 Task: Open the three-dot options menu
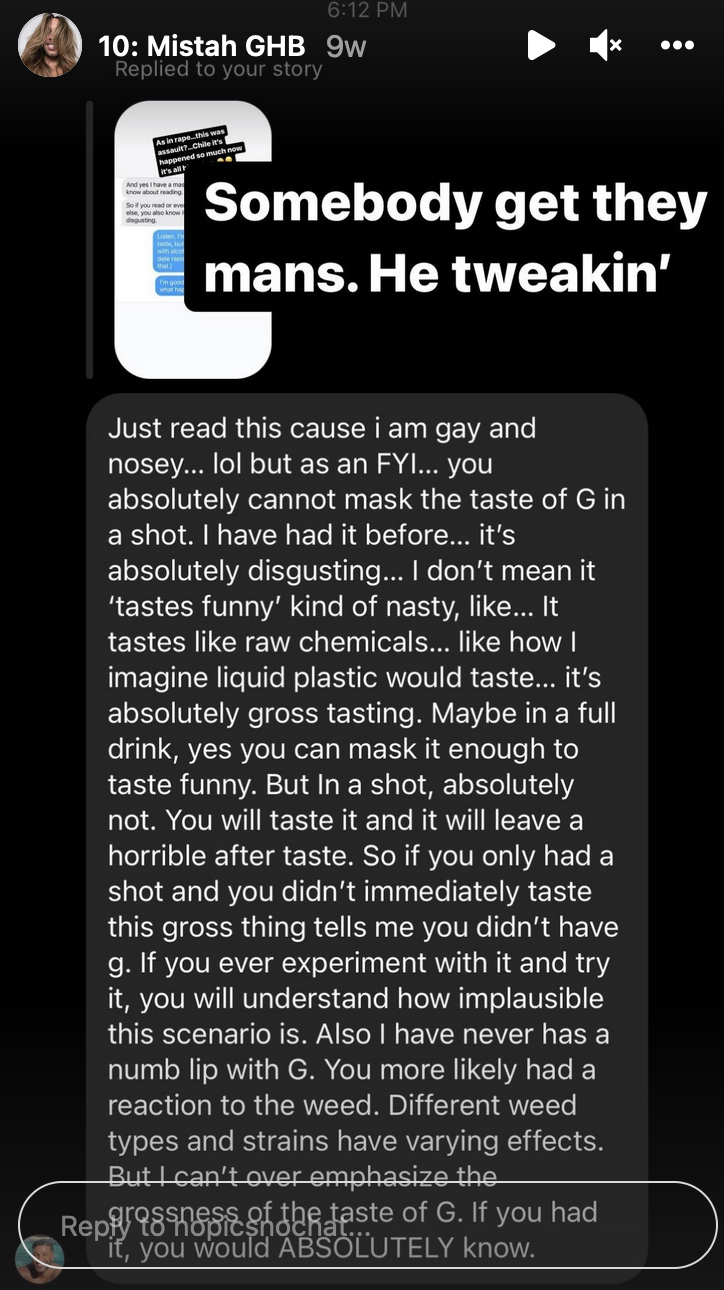click(x=677, y=45)
